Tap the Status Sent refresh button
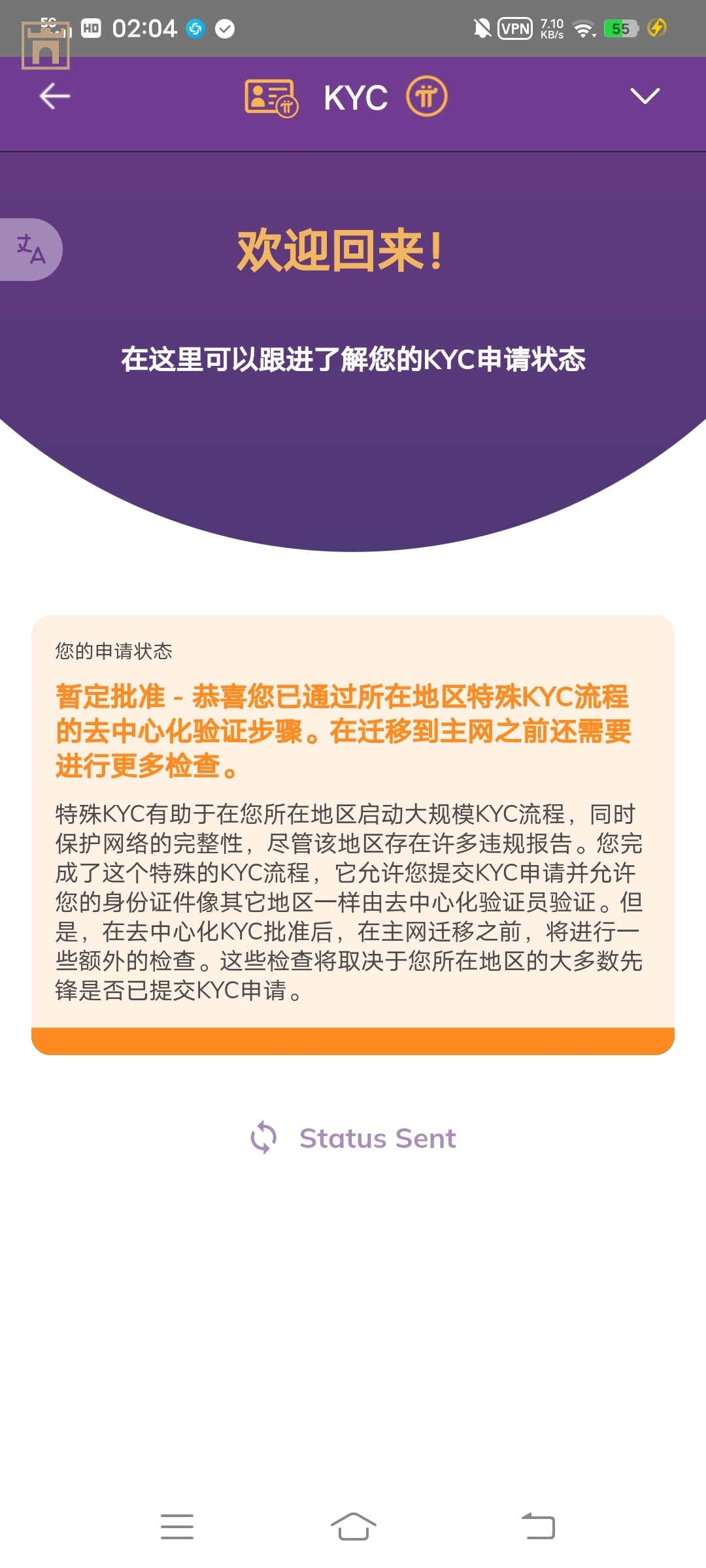This screenshot has width=706, height=1568. point(353,1138)
